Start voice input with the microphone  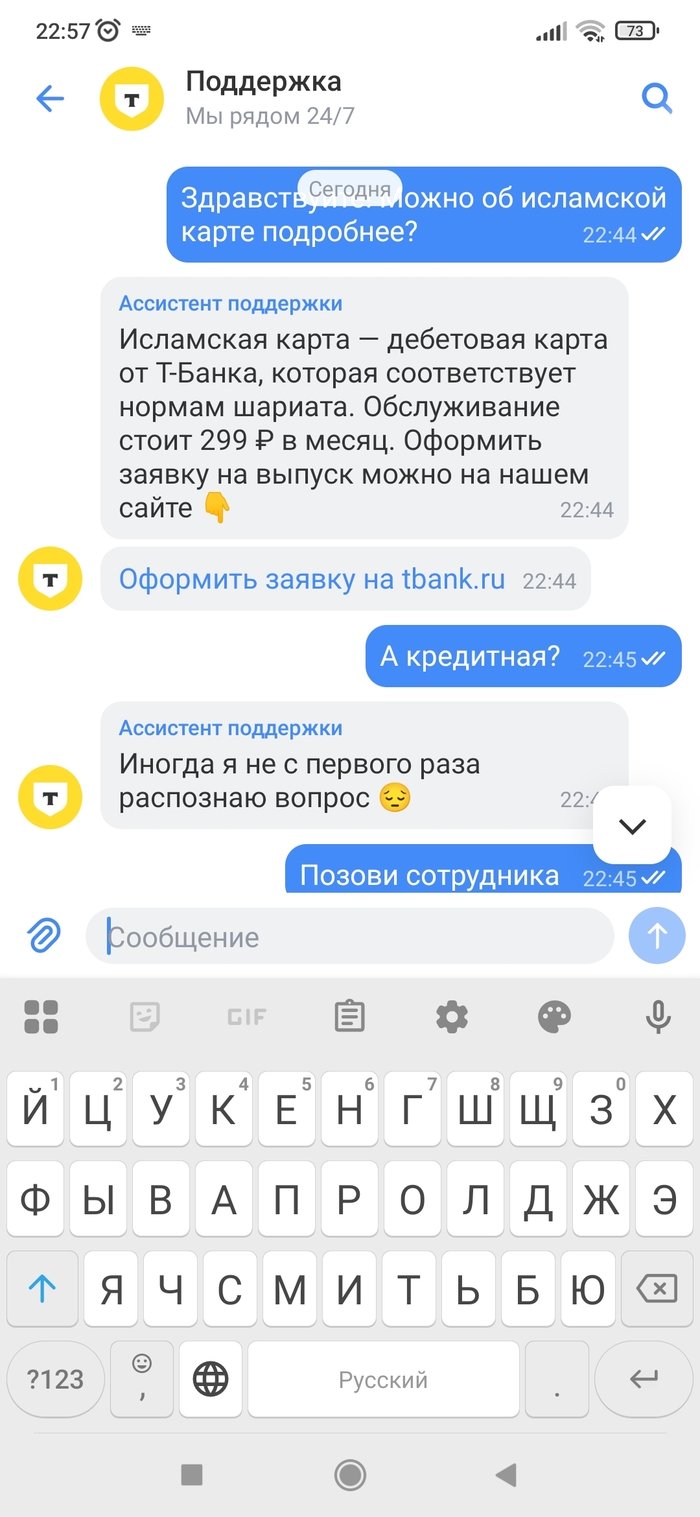point(657,1017)
